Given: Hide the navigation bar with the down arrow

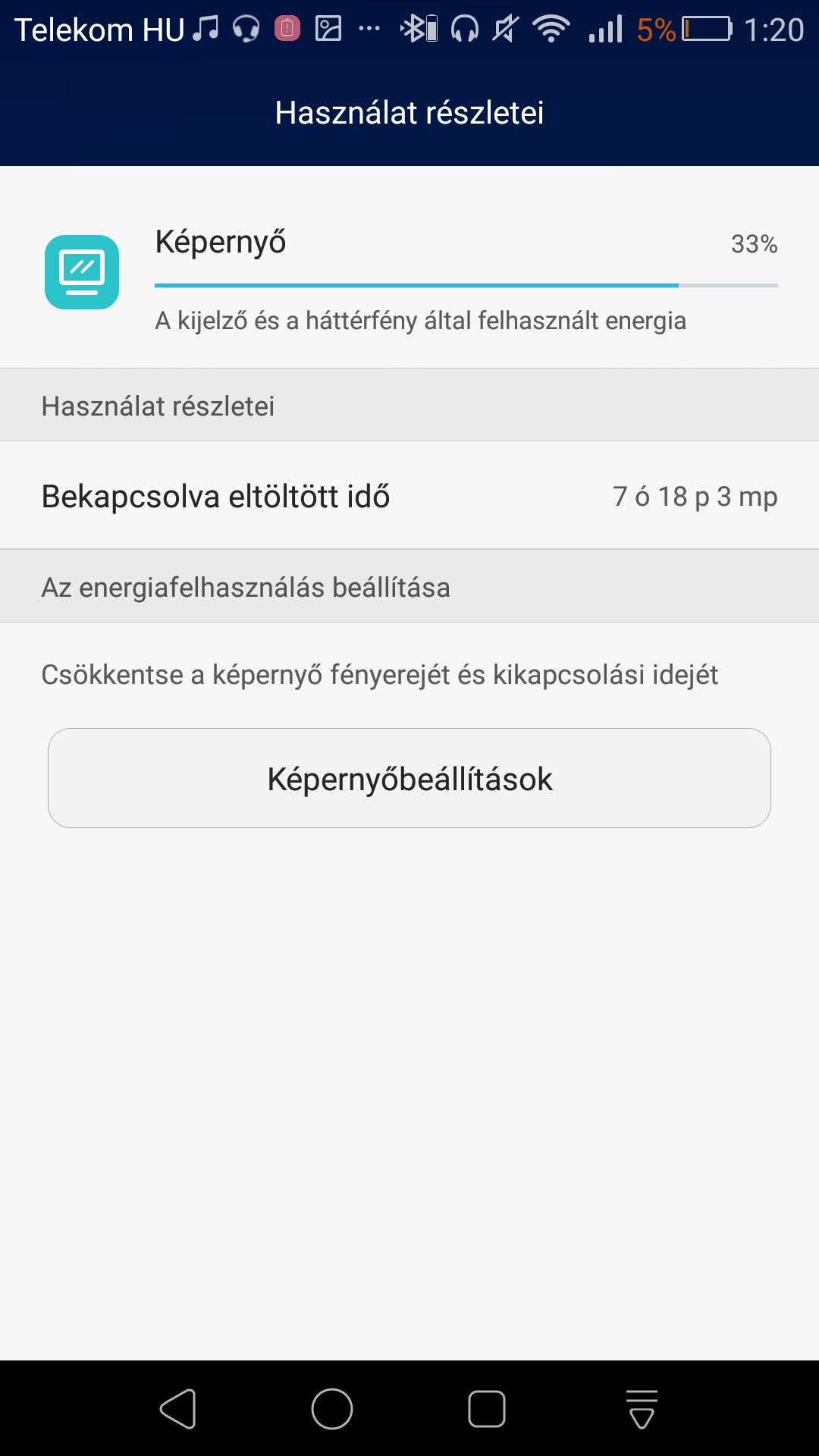Looking at the screenshot, I should pyautogui.click(x=642, y=1409).
